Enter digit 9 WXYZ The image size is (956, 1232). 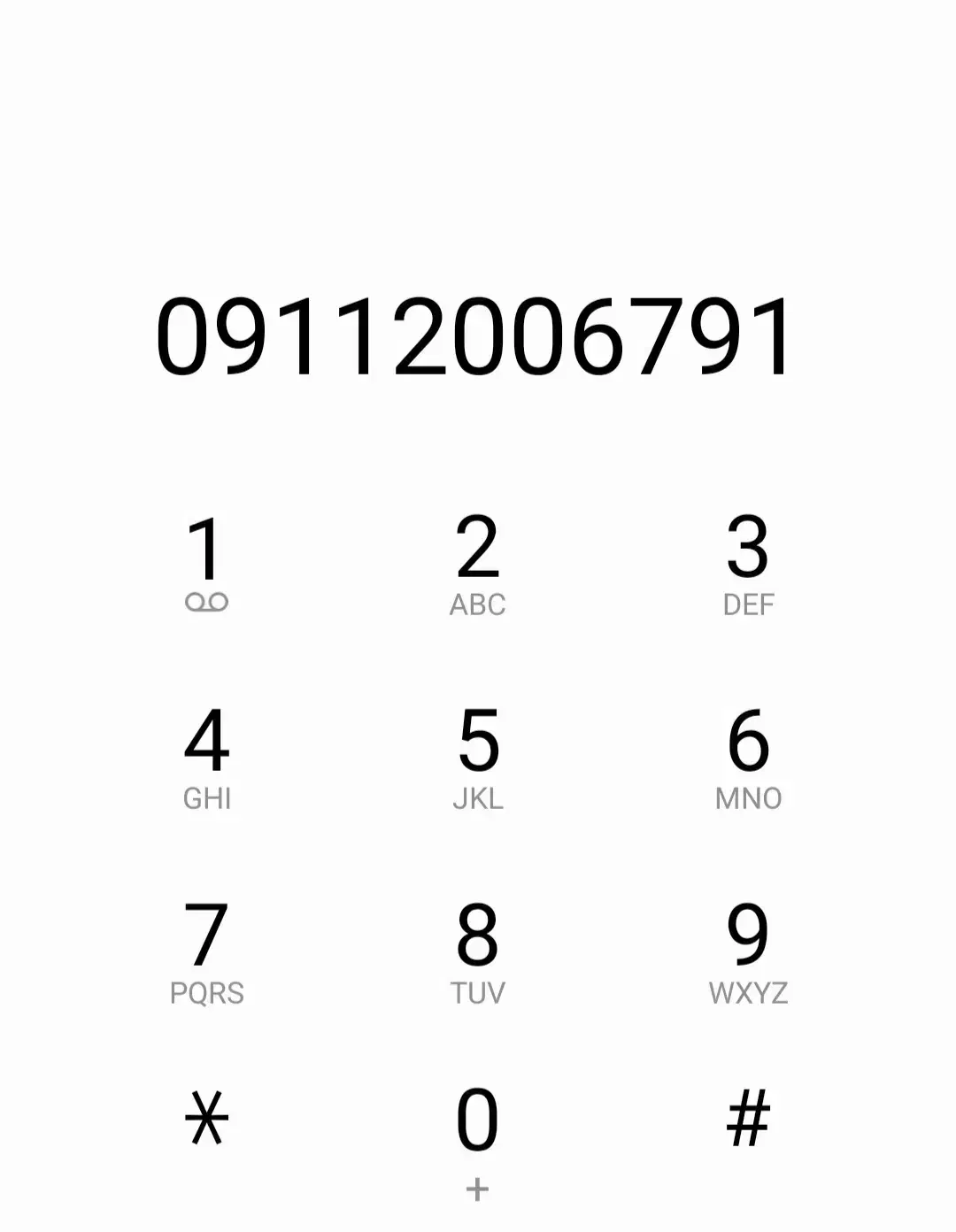click(748, 950)
